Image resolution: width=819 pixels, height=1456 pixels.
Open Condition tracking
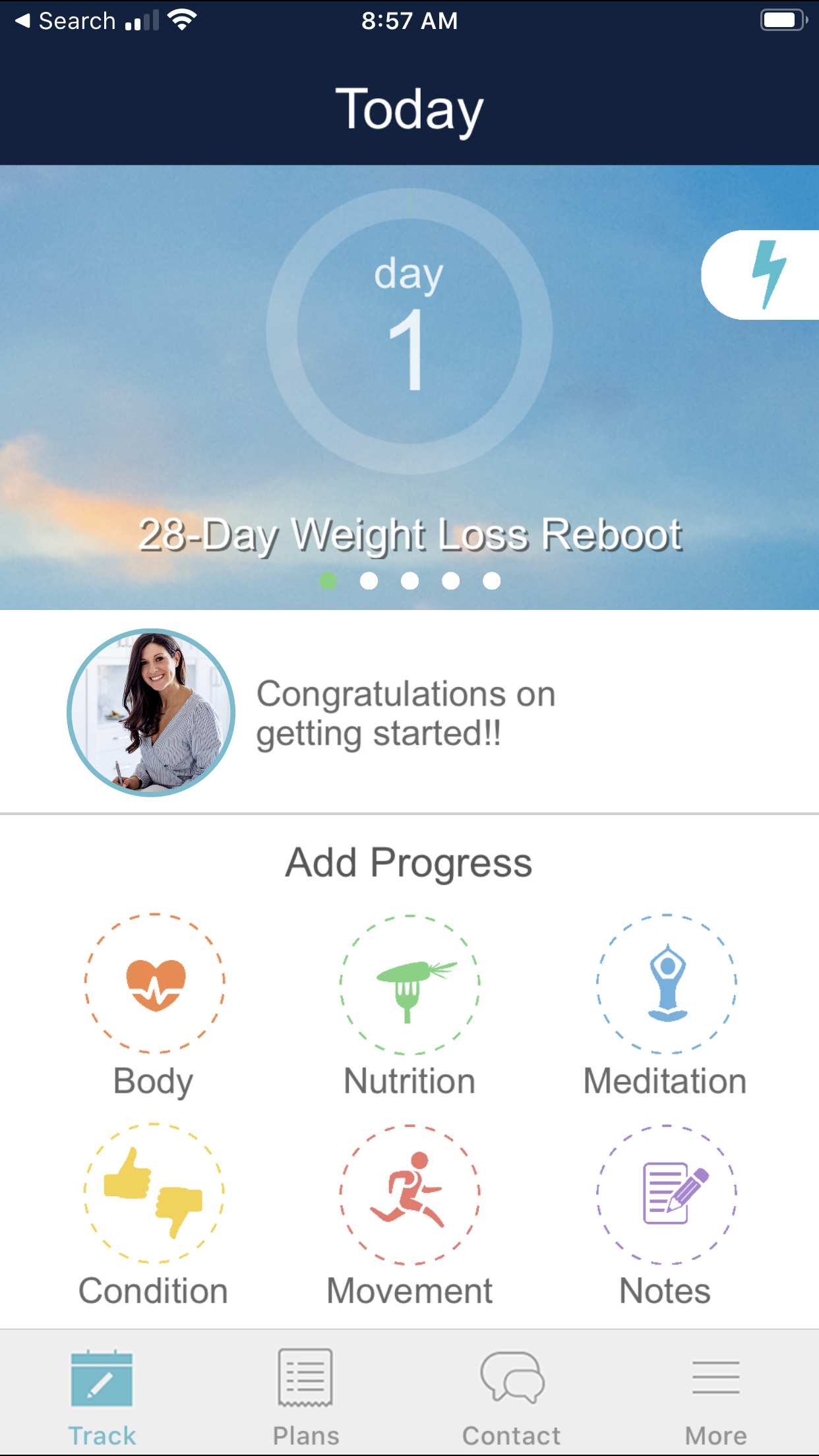[x=154, y=1194]
